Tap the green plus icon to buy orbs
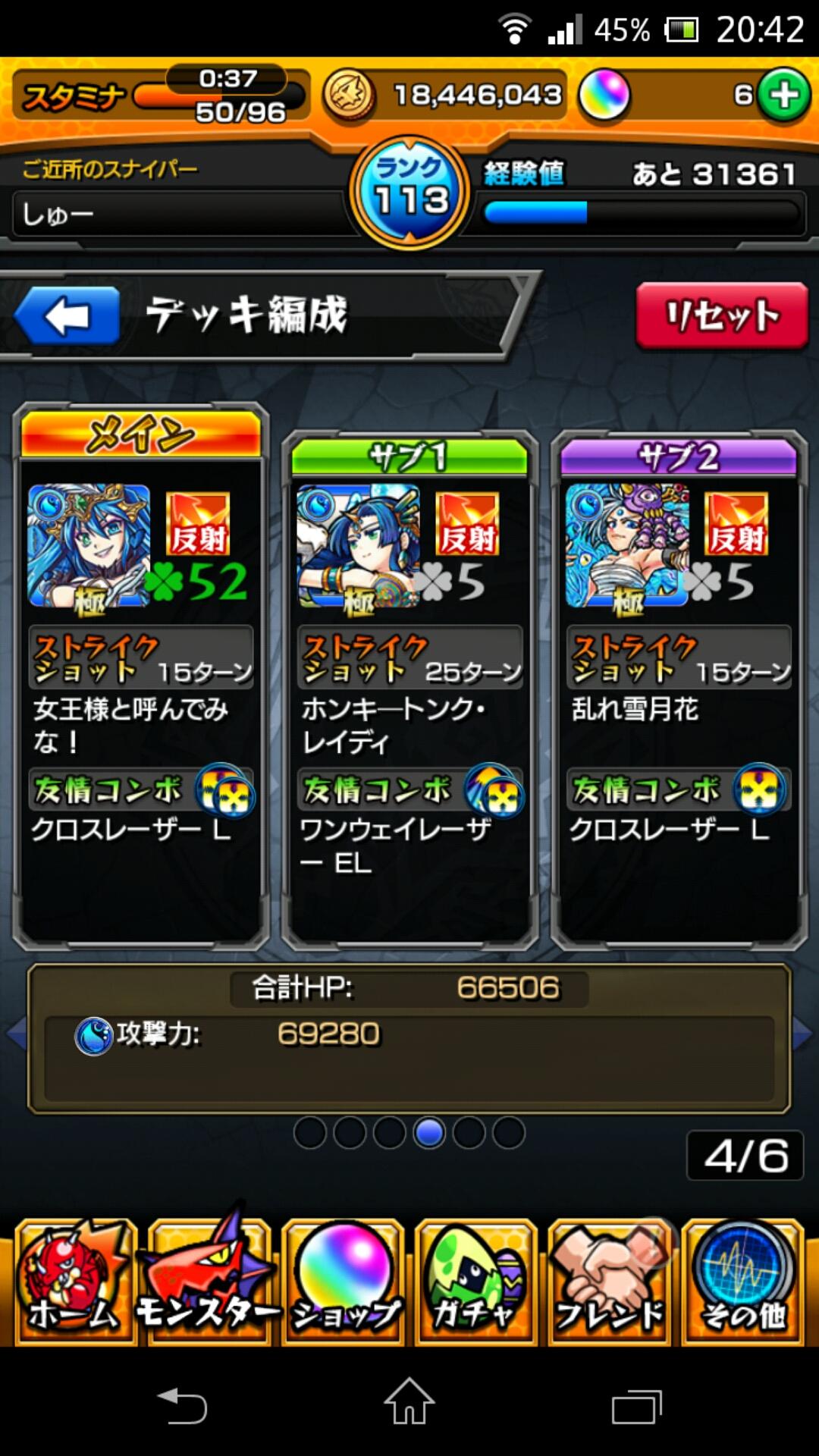The width and height of the screenshot is (819, 1456). click(x=785, y=93)
